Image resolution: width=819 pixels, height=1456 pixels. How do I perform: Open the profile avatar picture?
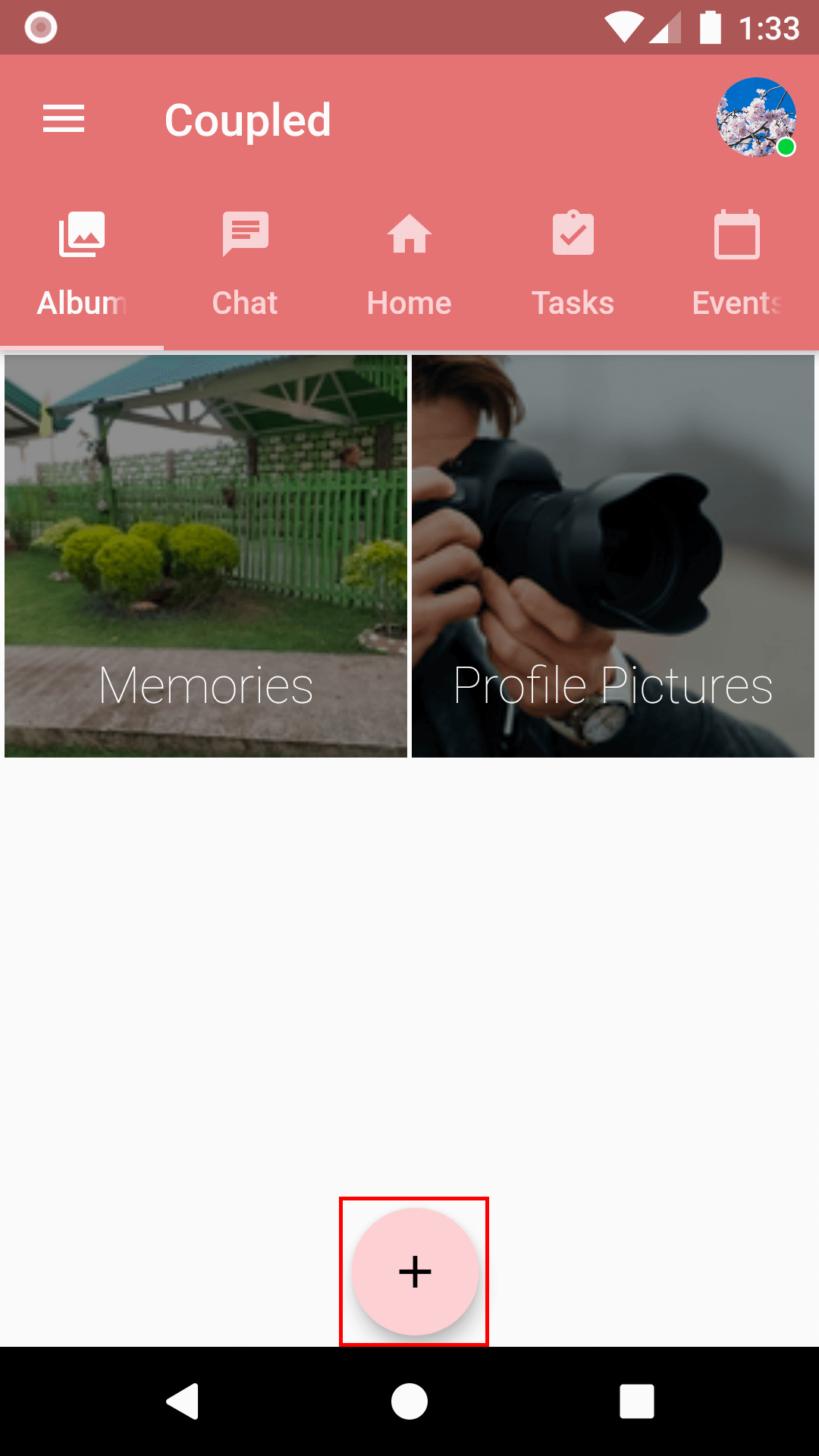756,118
